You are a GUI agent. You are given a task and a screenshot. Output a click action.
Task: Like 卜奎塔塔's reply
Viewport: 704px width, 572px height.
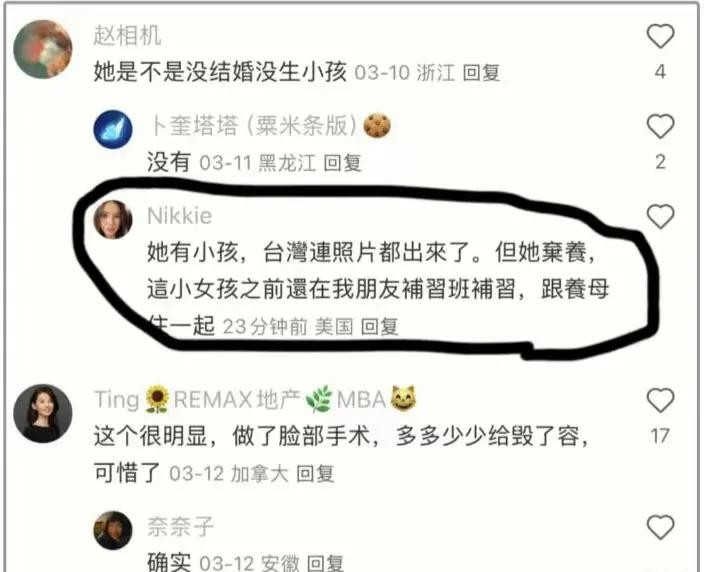click(x=660, y=127)
